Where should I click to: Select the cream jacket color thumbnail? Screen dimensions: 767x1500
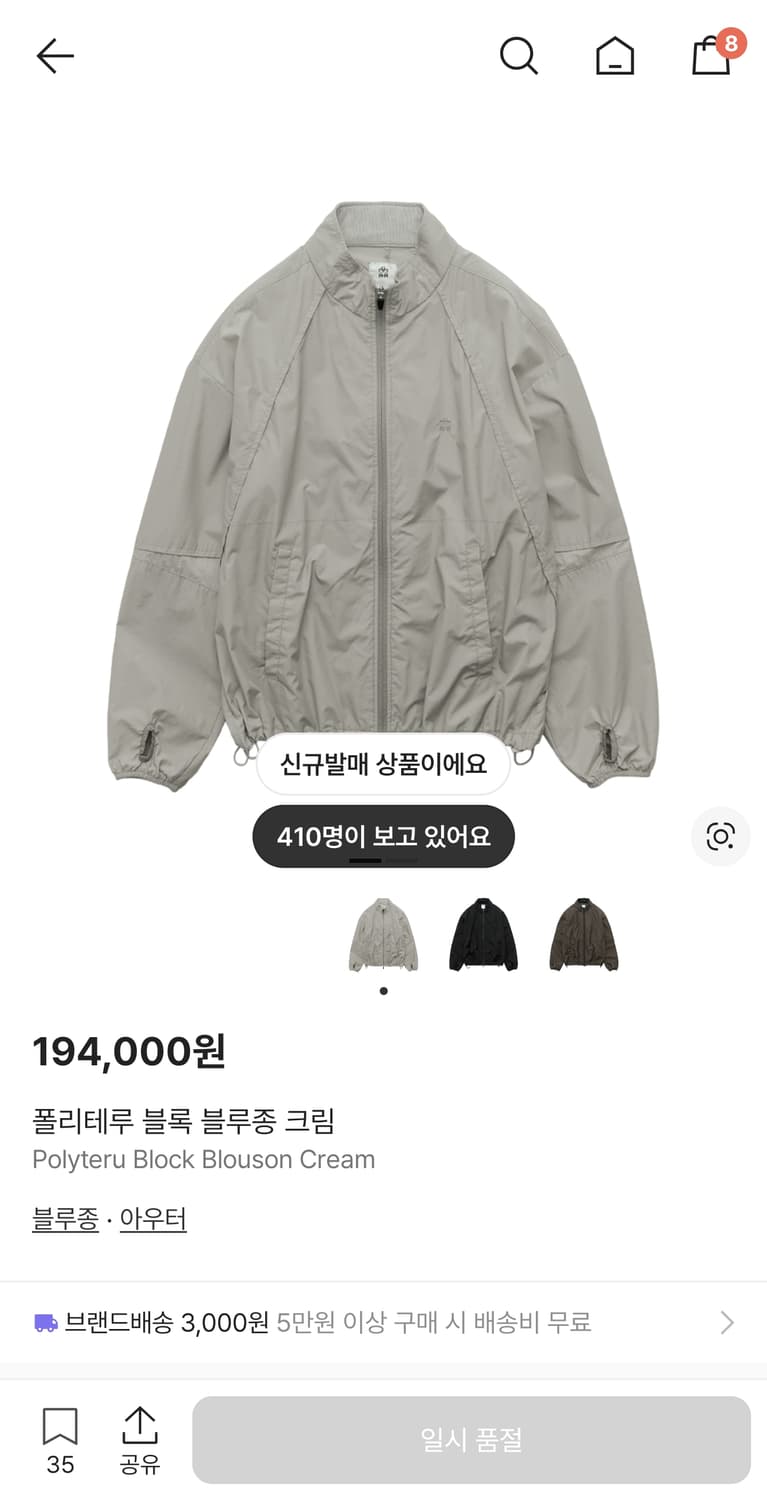point(383,932)
